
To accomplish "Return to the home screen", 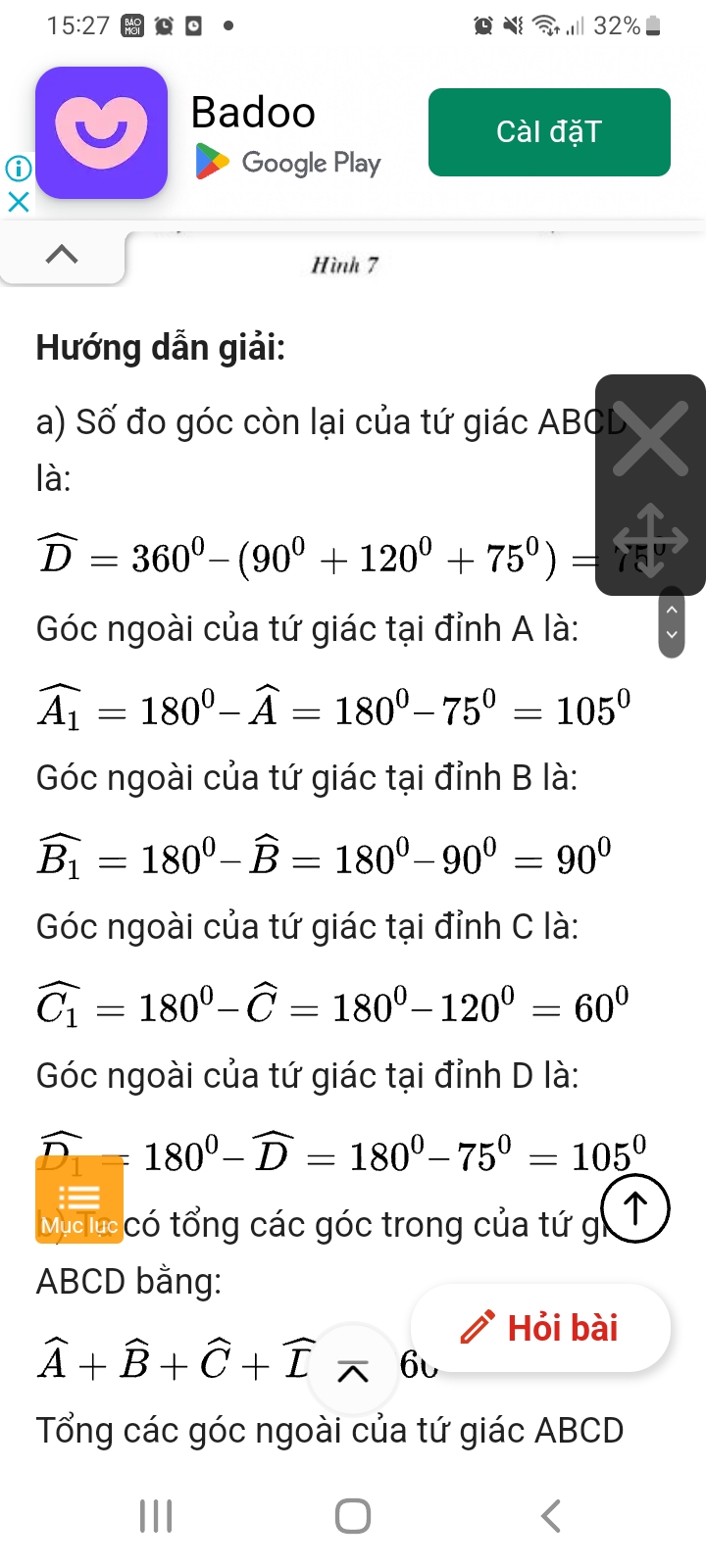I will [353, 1516].
